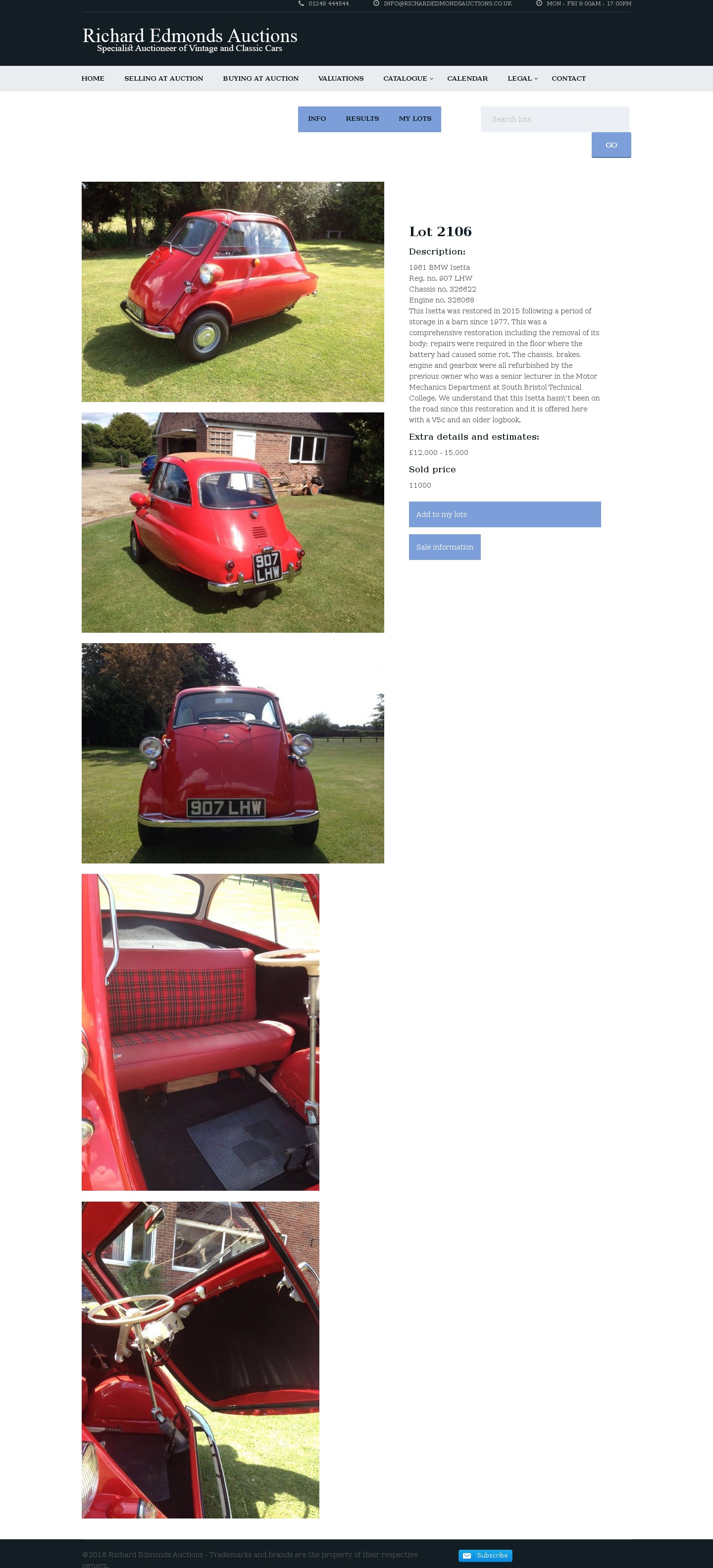Viewport: 713px width, 1568px height.
Task: Open the rear view Isetta photo
Action: point(233,522)
